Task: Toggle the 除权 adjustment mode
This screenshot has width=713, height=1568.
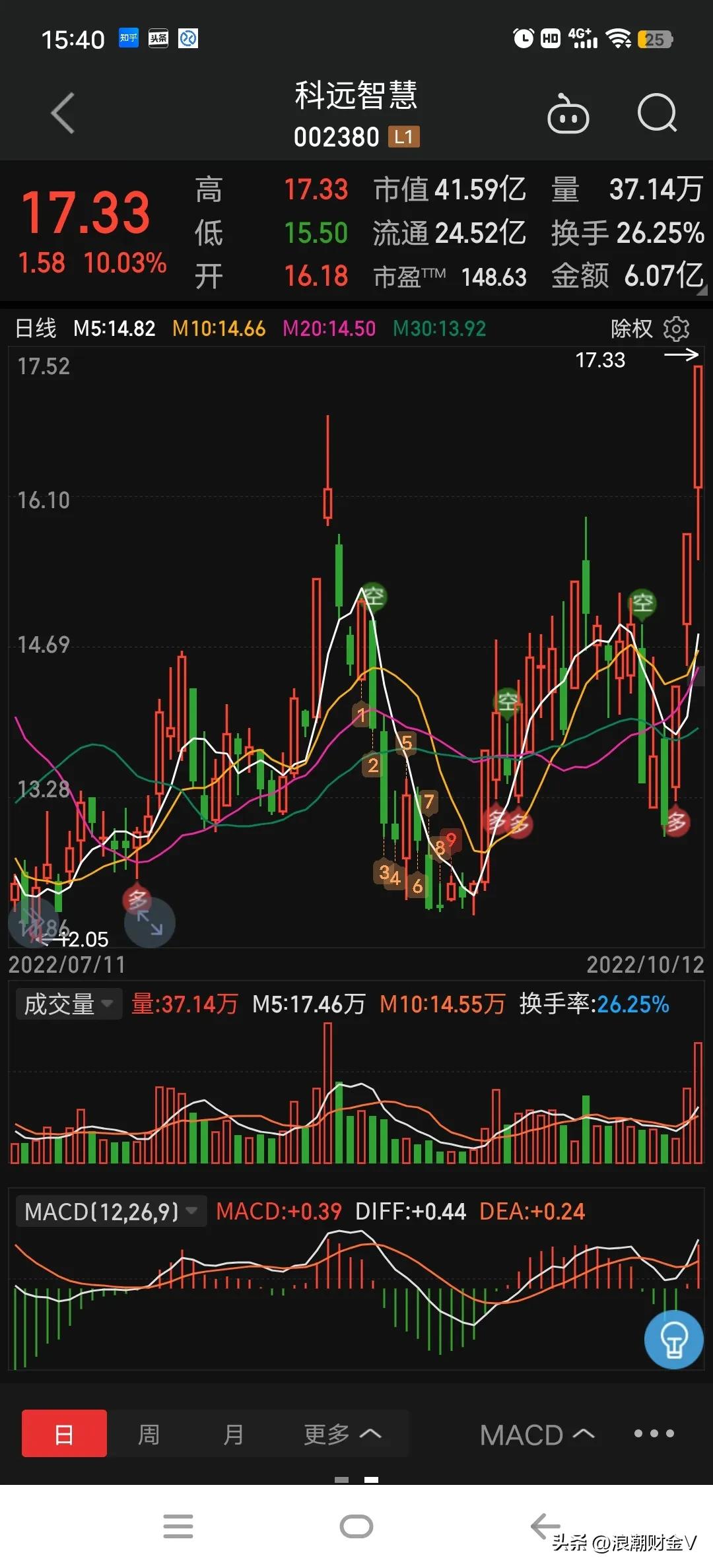Action: pos(632,328)
